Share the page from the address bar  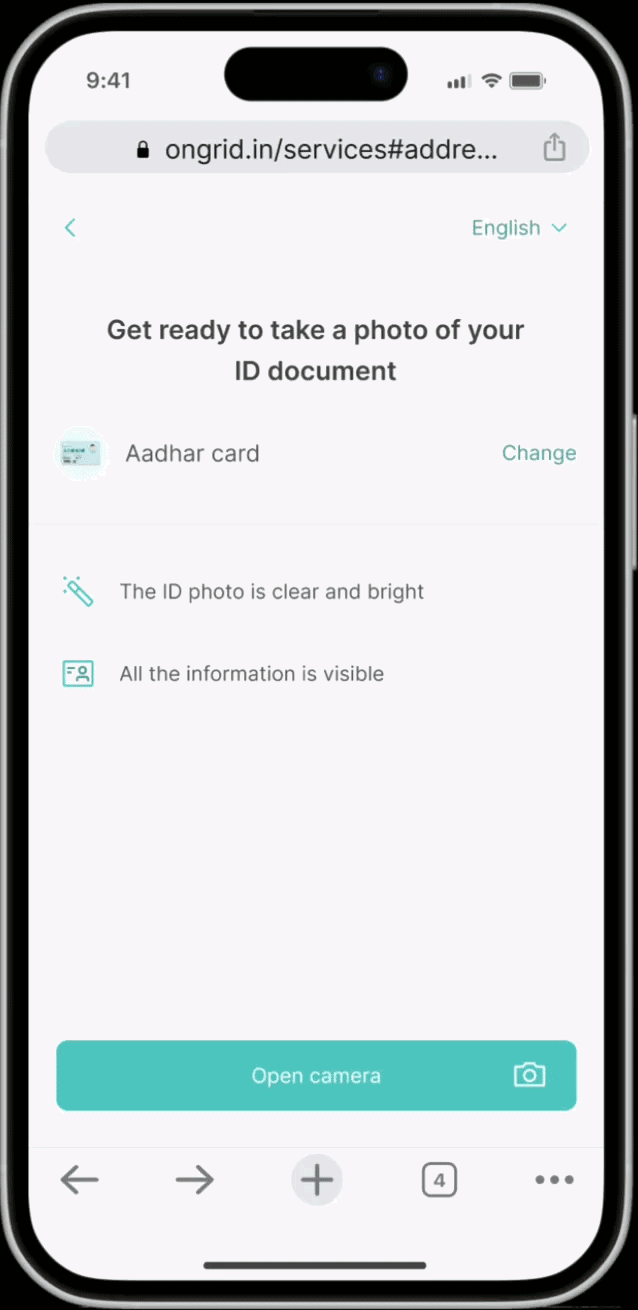(x=554, y=149)
